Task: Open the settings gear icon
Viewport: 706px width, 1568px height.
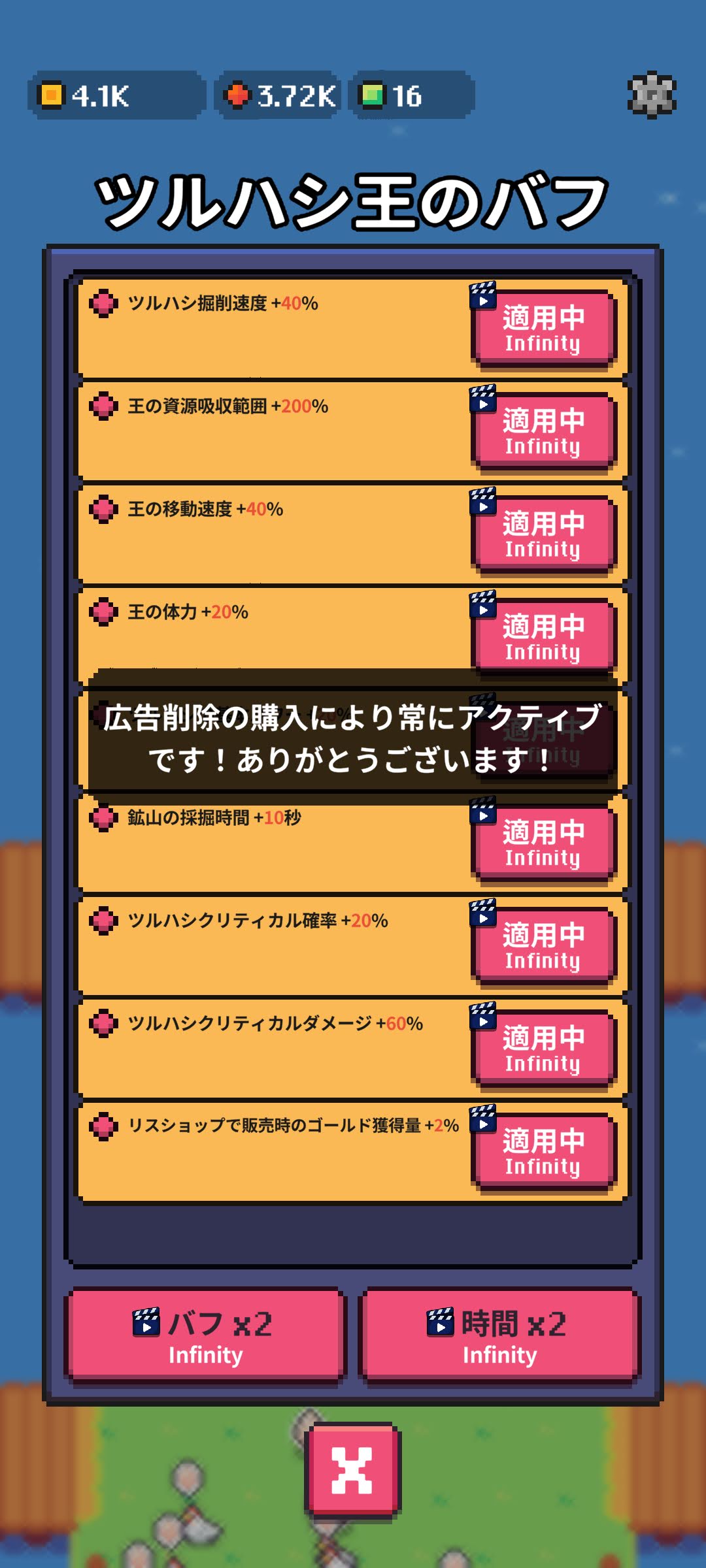Action: [652, 95]
